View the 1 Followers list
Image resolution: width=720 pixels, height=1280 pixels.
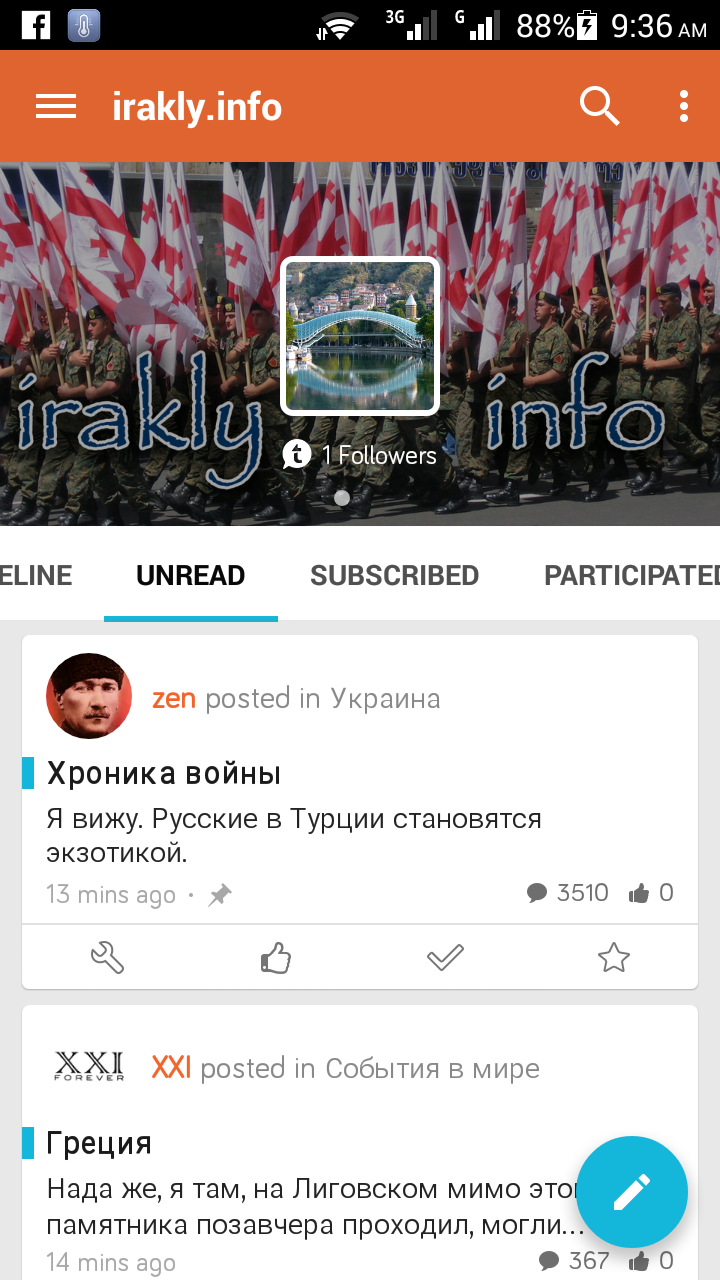(360, 456)
